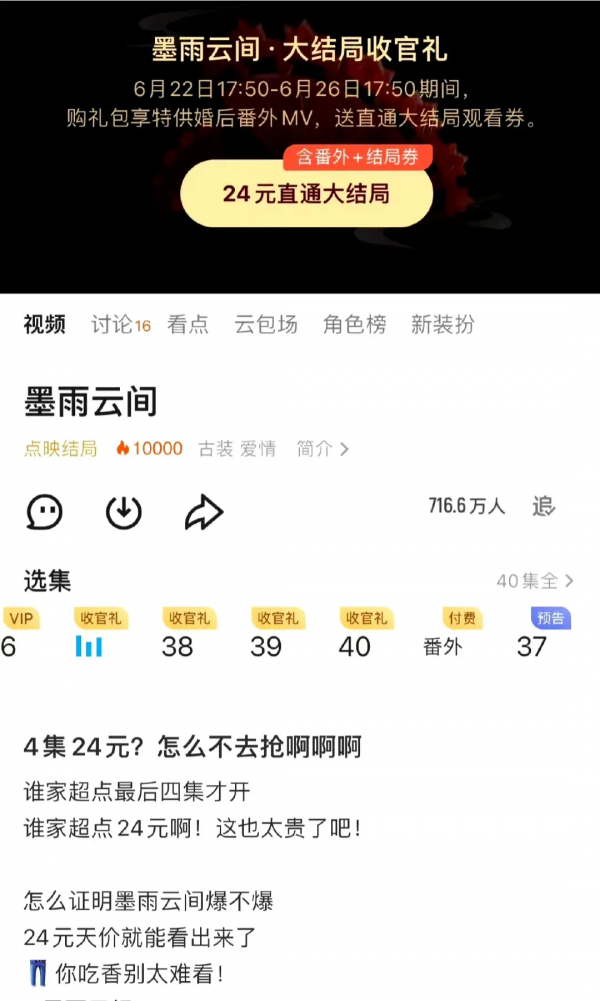The height and width of the screenshot is (1001, 600).
Task: Open the 角色榜 tab
Action: click(354, 324)
